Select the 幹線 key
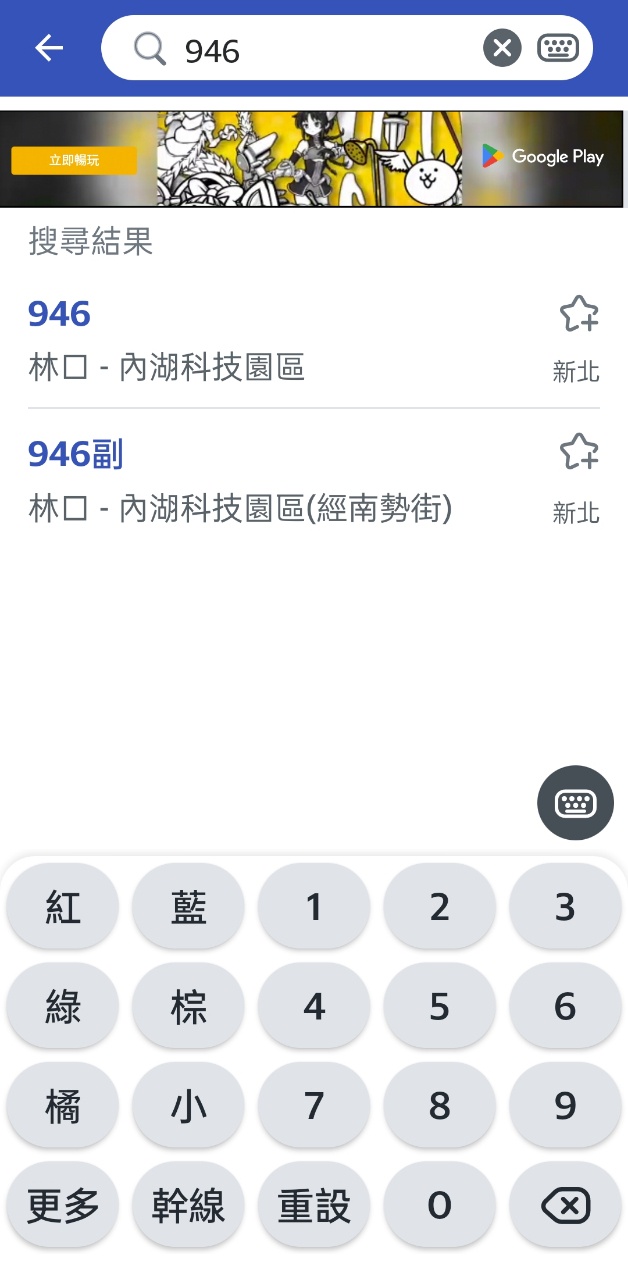The height and width of the screenshot is (1280, 628). pos(188,1205)
